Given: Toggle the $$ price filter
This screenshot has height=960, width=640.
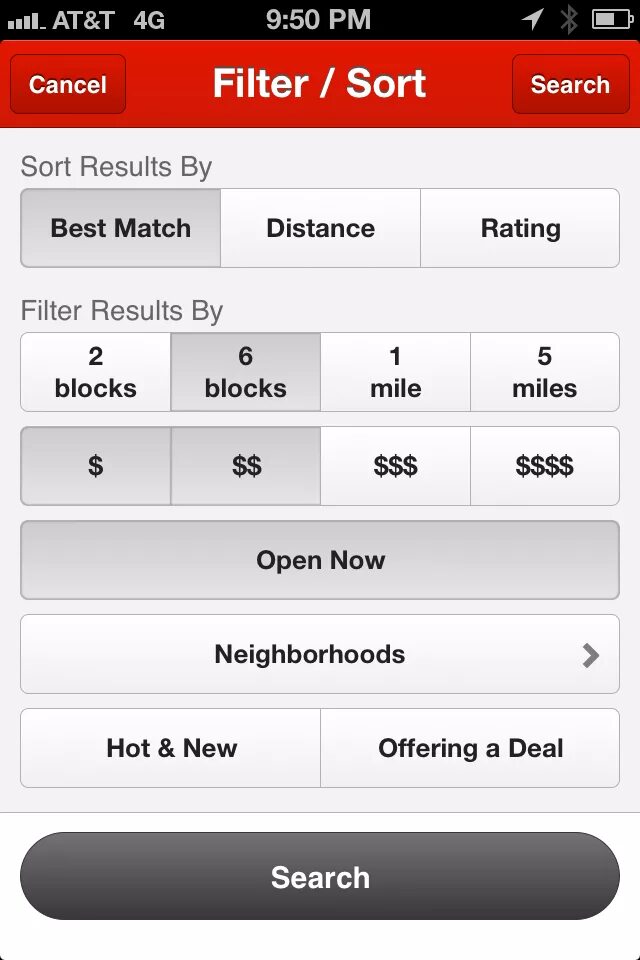Looking at the screenshot, I should [x=246, y=466].
